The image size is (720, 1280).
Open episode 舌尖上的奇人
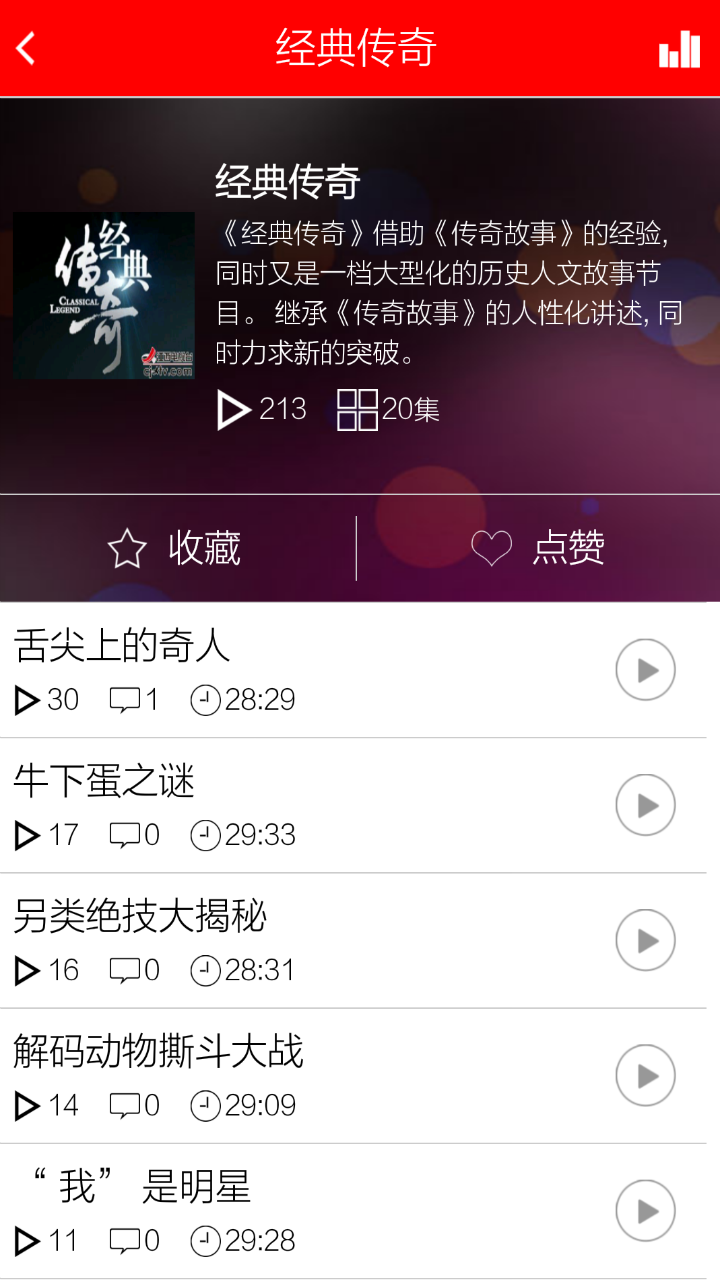point(122,647)
